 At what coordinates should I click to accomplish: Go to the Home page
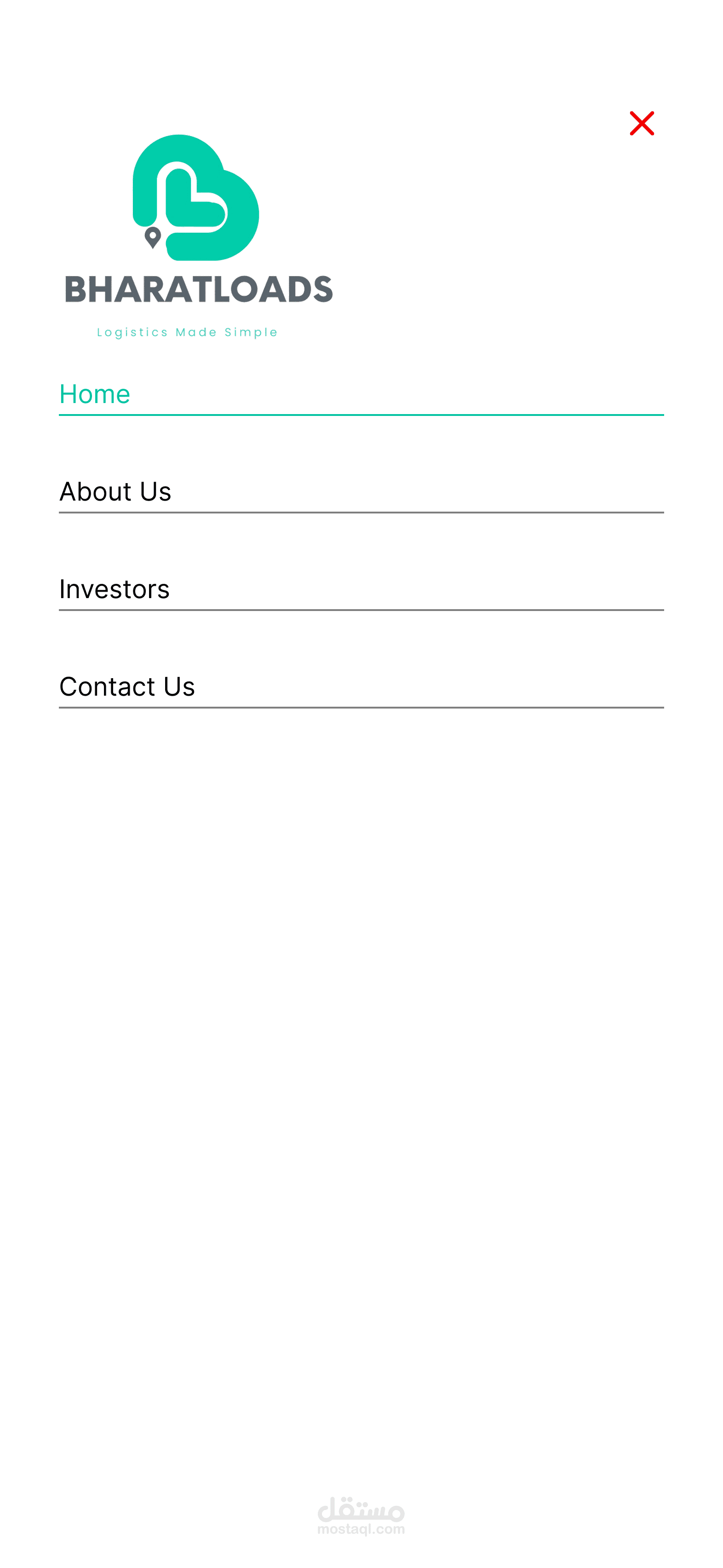(95, 394)
